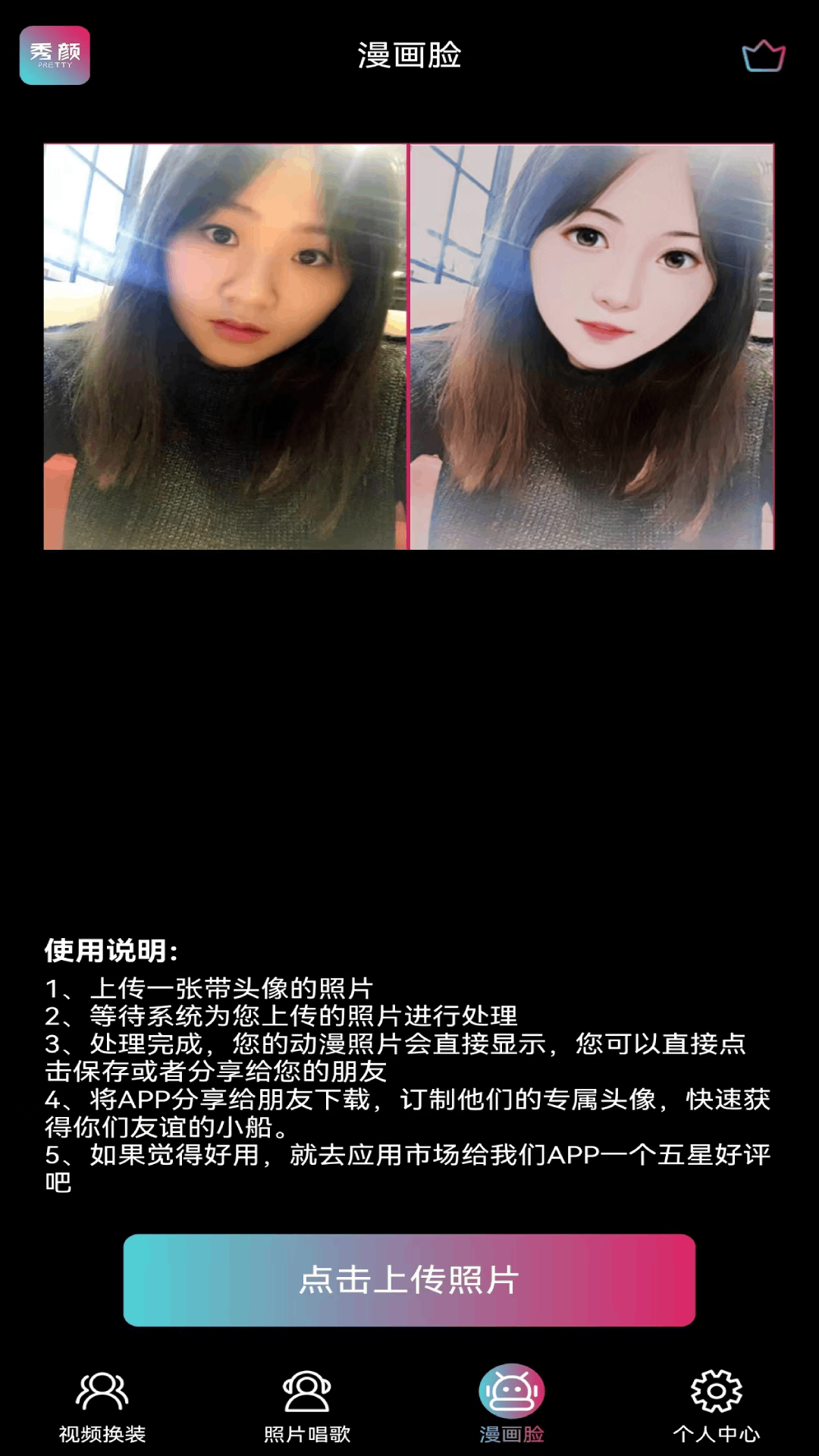The width and height of the screenshot is (819, 1456).
Task: Open the 照片唱歌 tab
Action: [x=307, y=1405]
